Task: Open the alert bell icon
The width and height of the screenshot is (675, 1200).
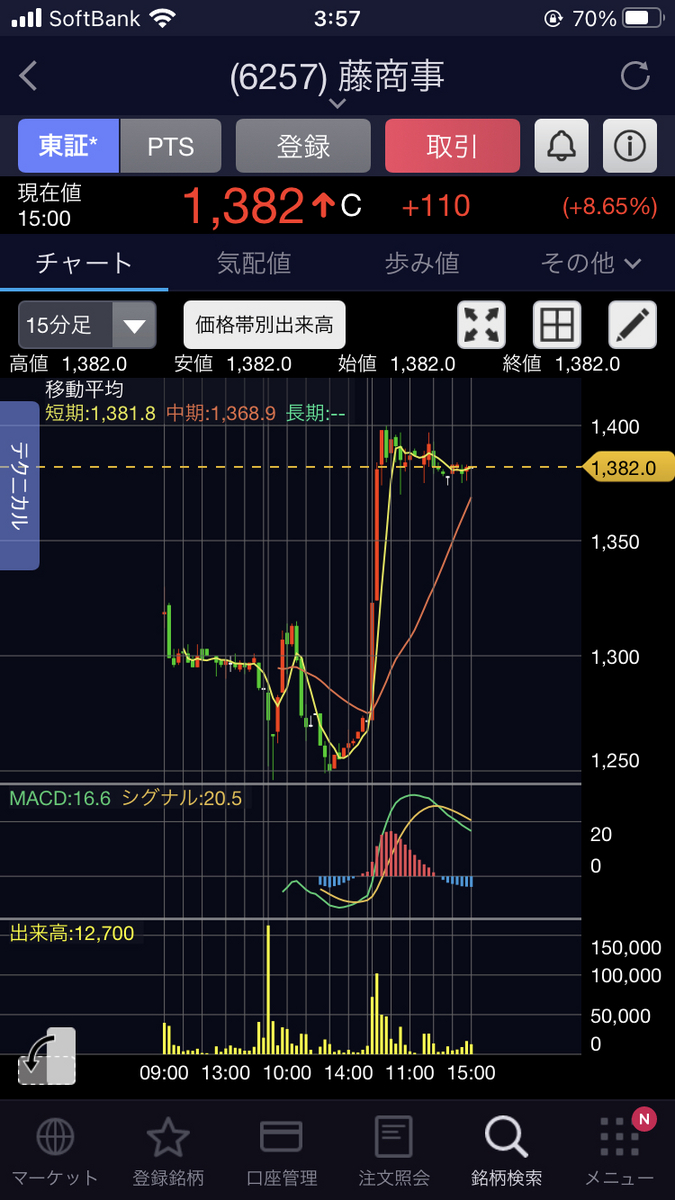Action: click(561, 147)
